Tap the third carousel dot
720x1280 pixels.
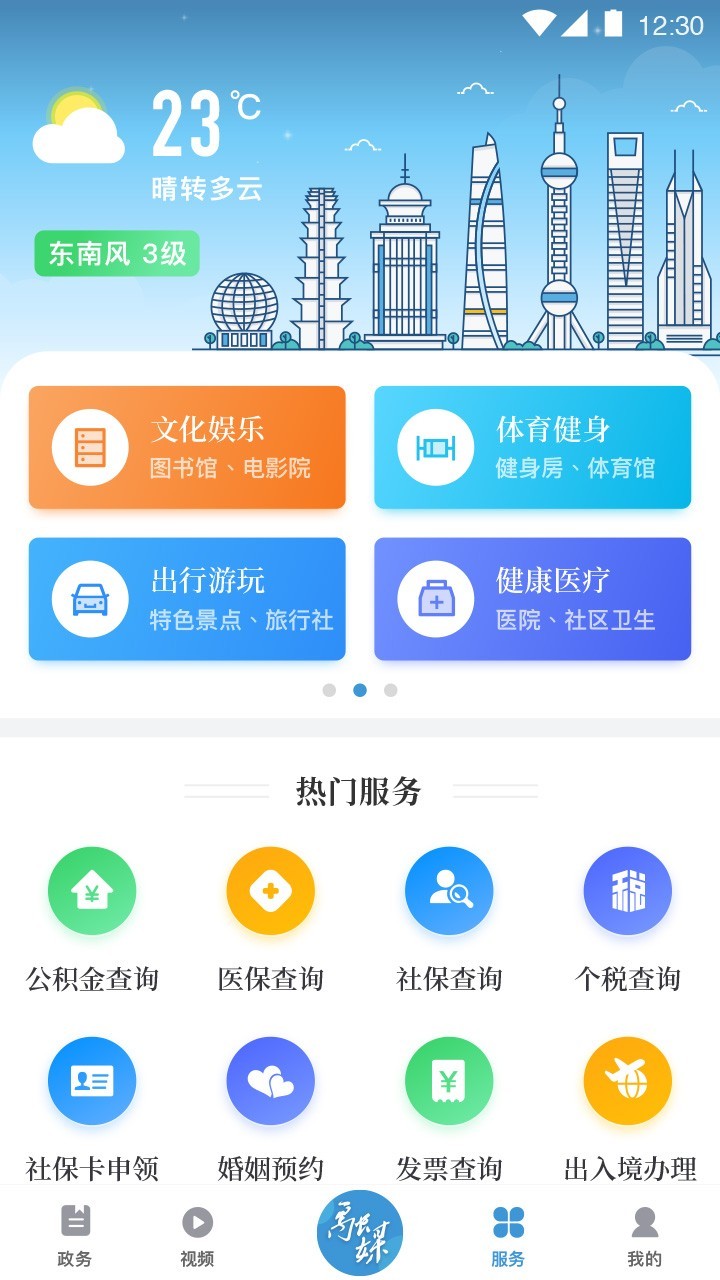[390, 688]
